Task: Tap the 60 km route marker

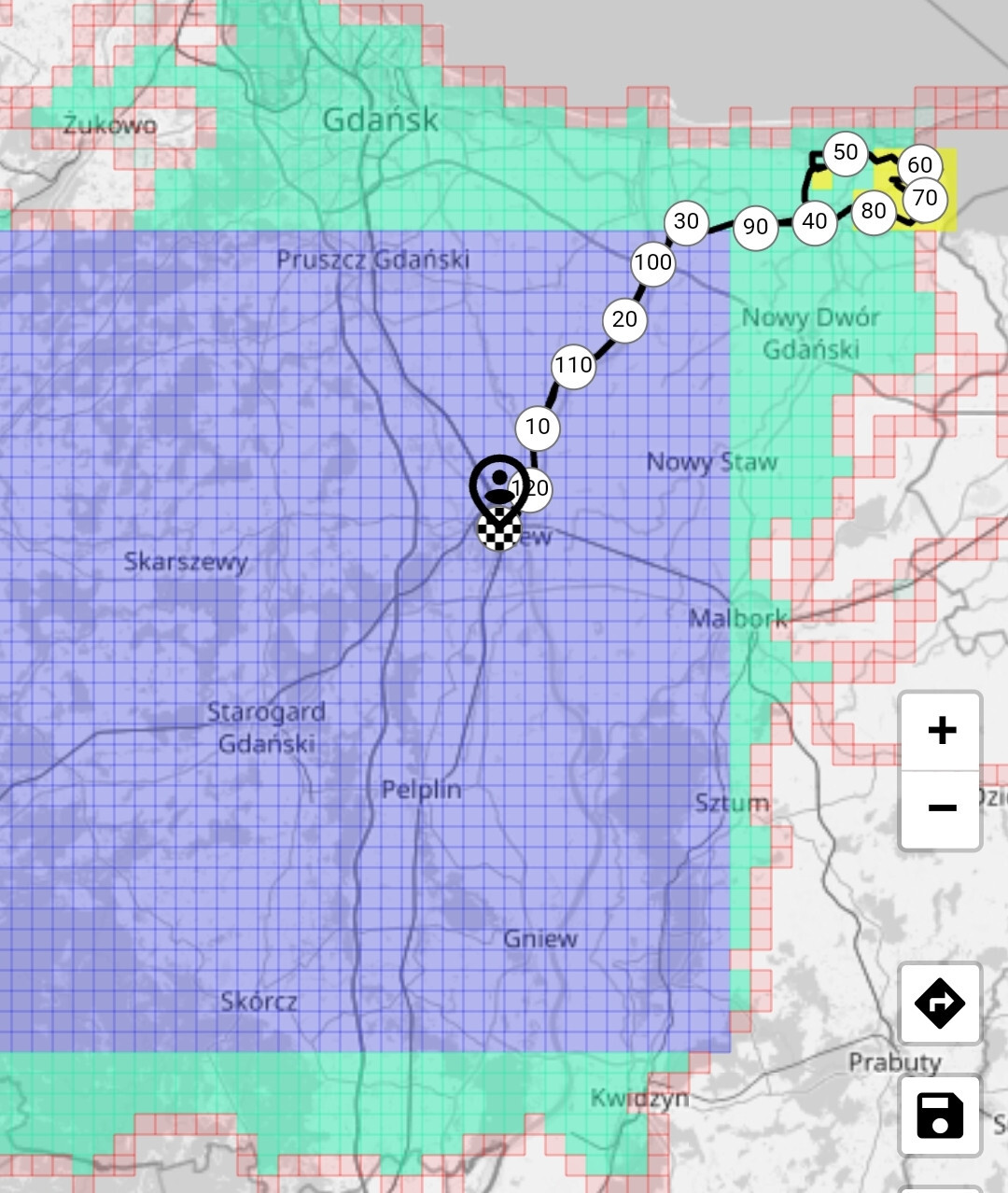Action: click(x=920, y=165)
